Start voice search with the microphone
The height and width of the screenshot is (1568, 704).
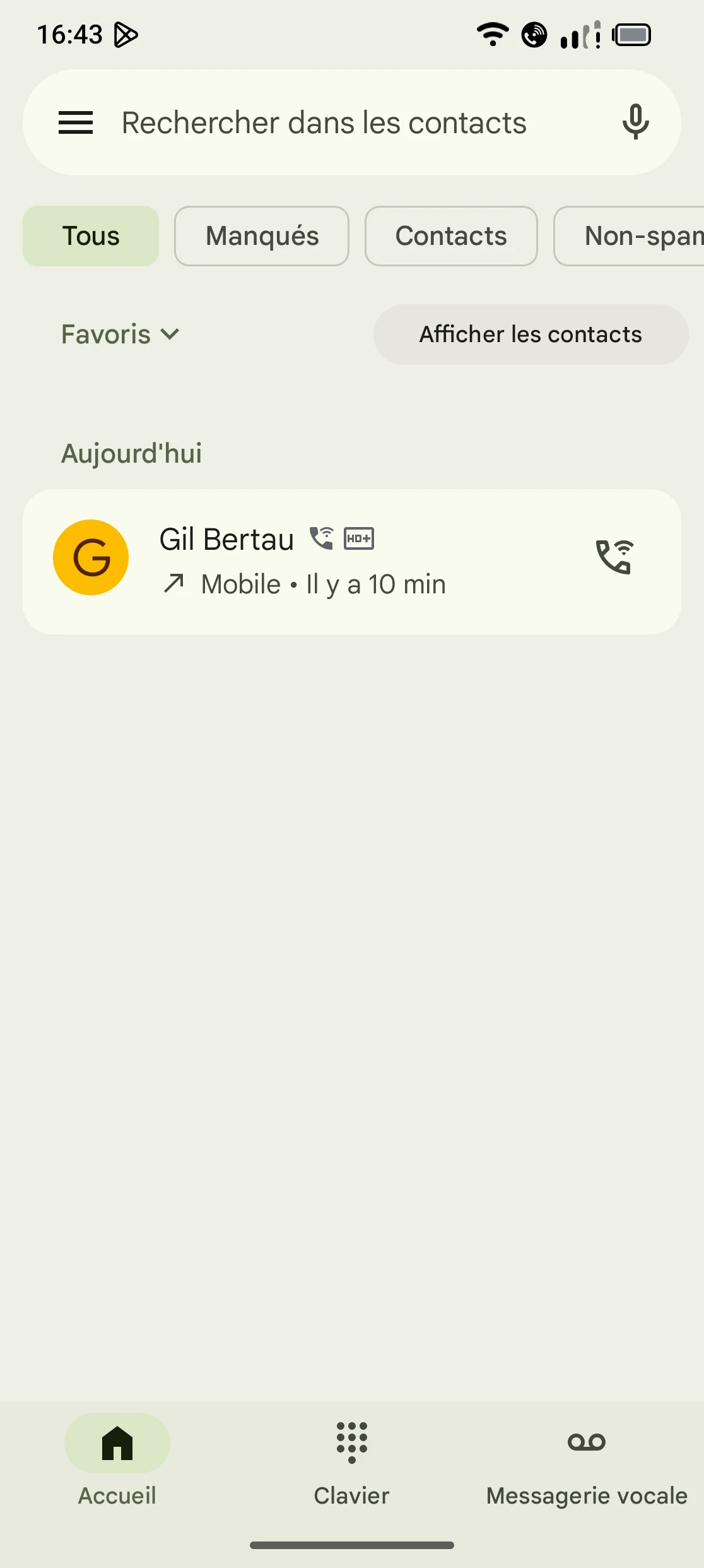tap(635, 122)
